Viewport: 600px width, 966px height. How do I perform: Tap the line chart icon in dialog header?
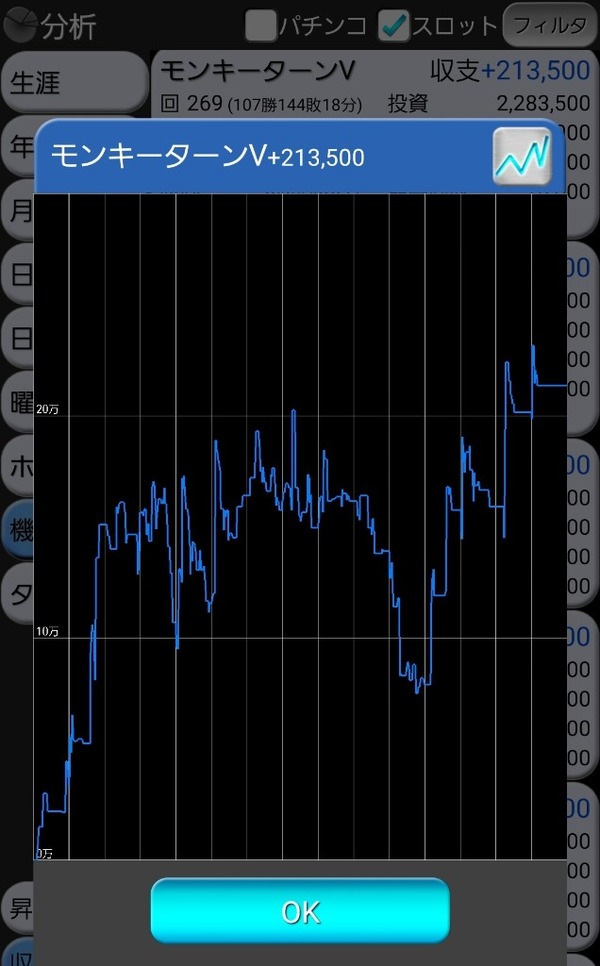[521, 156]
